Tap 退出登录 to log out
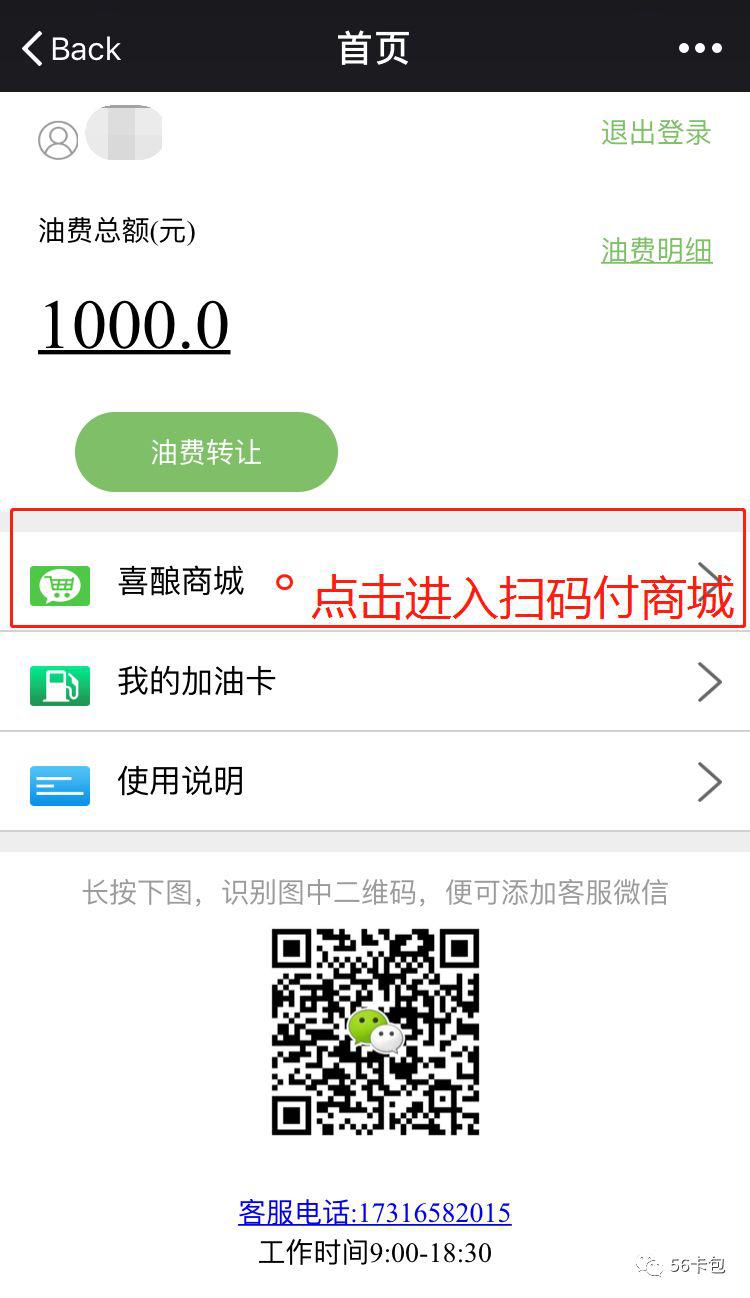Image resolution: width=750 pixels, height=1298 pixels. click(x=656, y=132)
